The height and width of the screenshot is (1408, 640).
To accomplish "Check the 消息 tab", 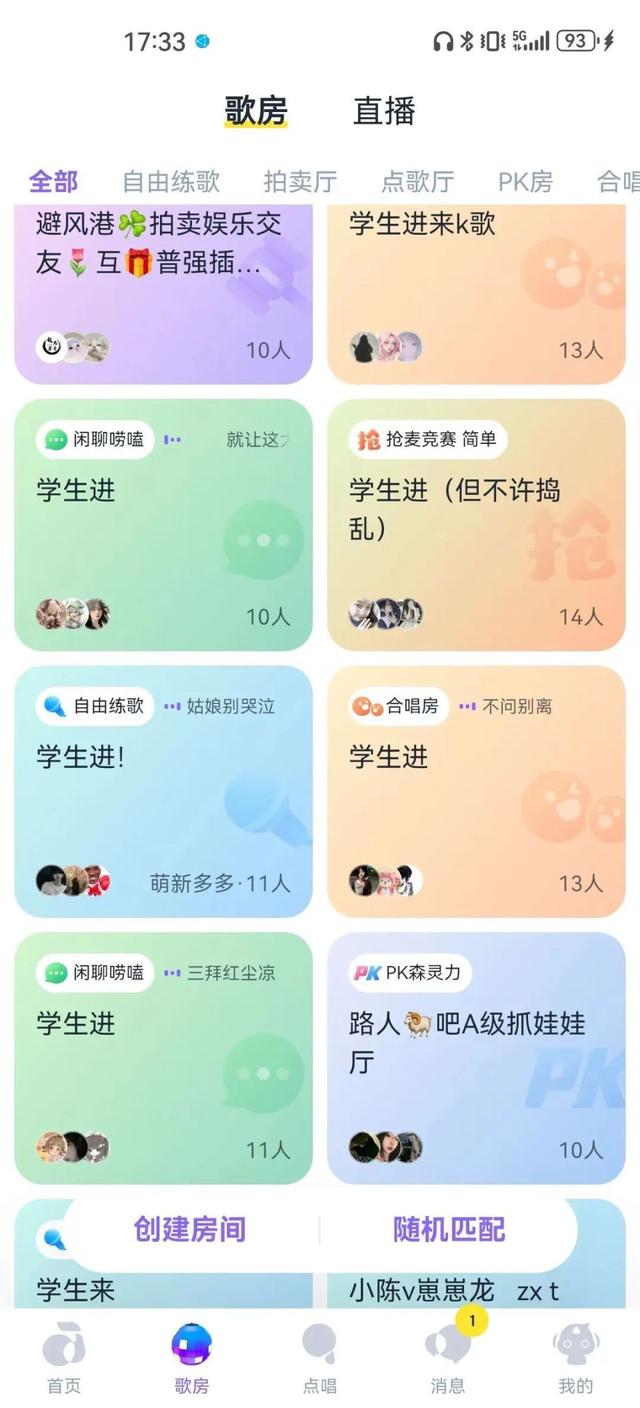I will 448,1358.
